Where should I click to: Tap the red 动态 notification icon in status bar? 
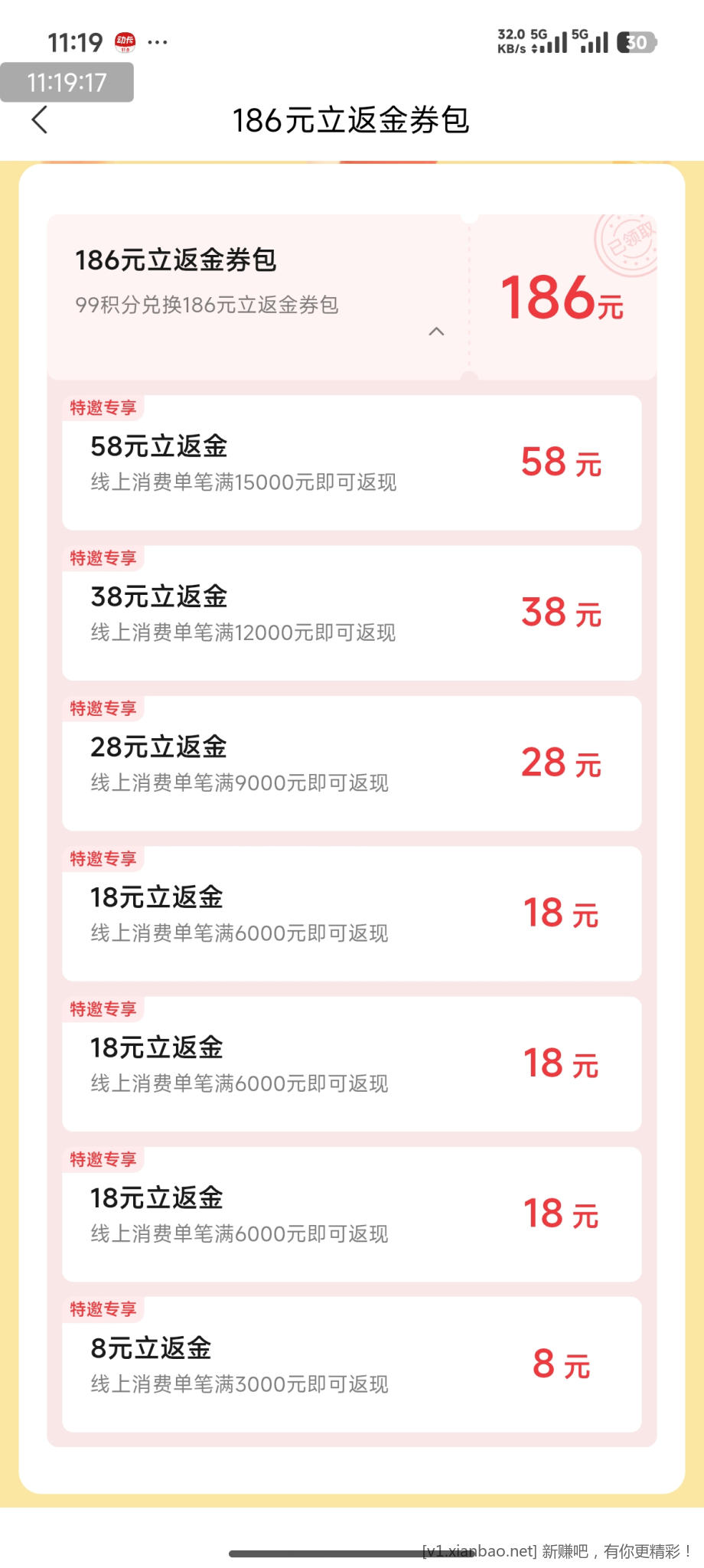(x=125, y=42)
